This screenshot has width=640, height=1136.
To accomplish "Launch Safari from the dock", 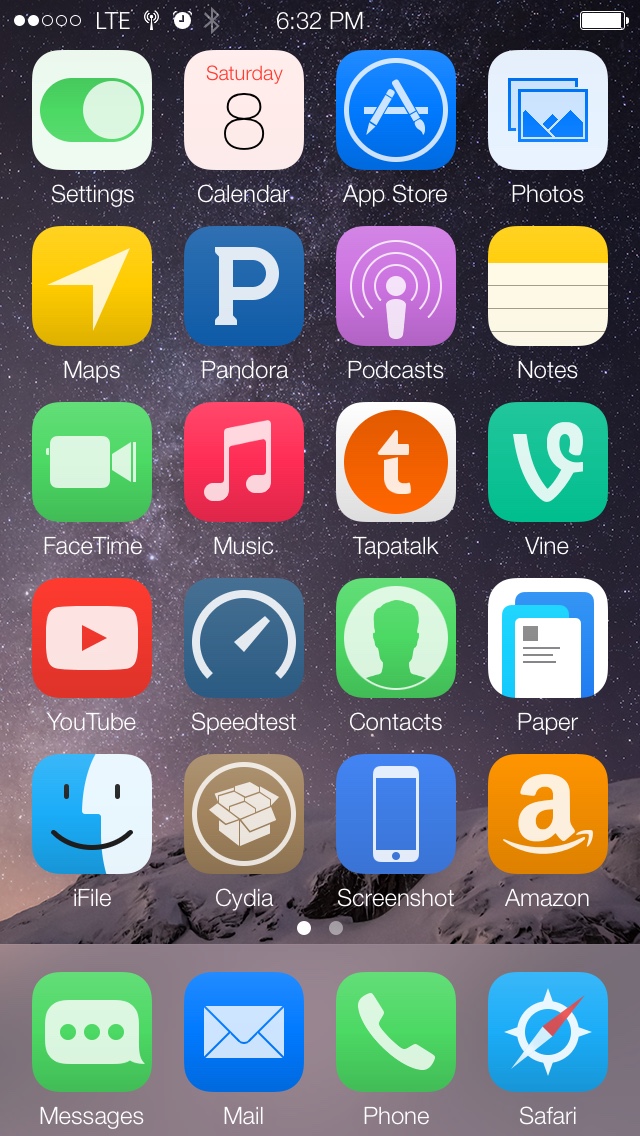I will [548, 1032].
